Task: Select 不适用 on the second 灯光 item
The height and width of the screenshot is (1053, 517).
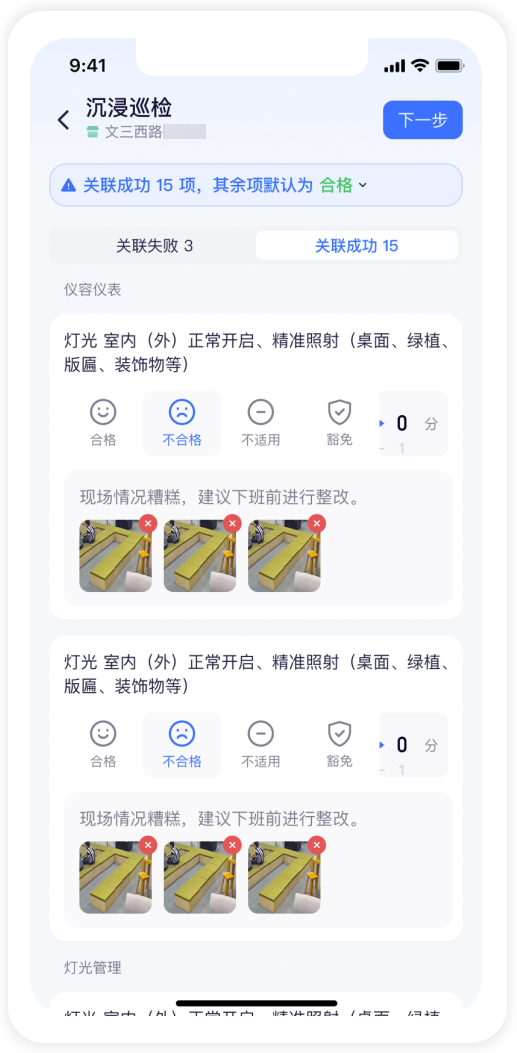Action: click(261, 745)
